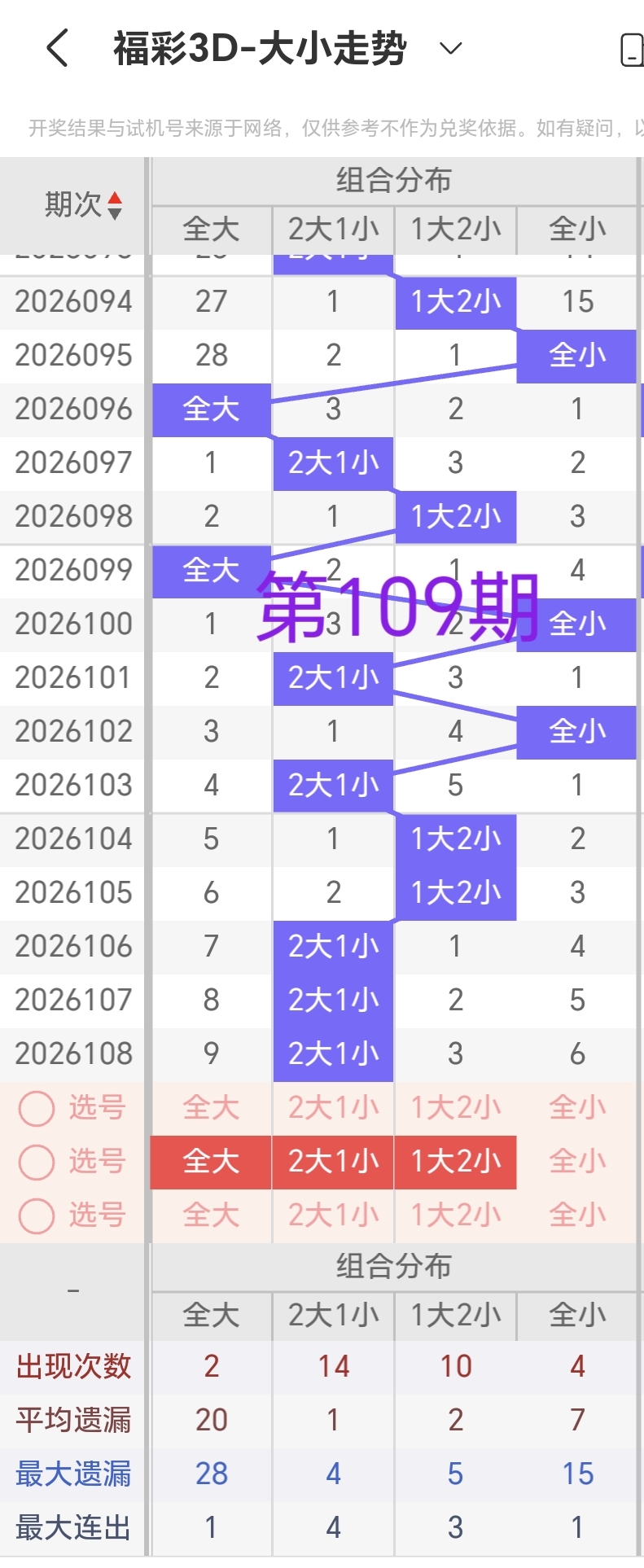Pick 全小 in the first selection row

coord(576,1107)
